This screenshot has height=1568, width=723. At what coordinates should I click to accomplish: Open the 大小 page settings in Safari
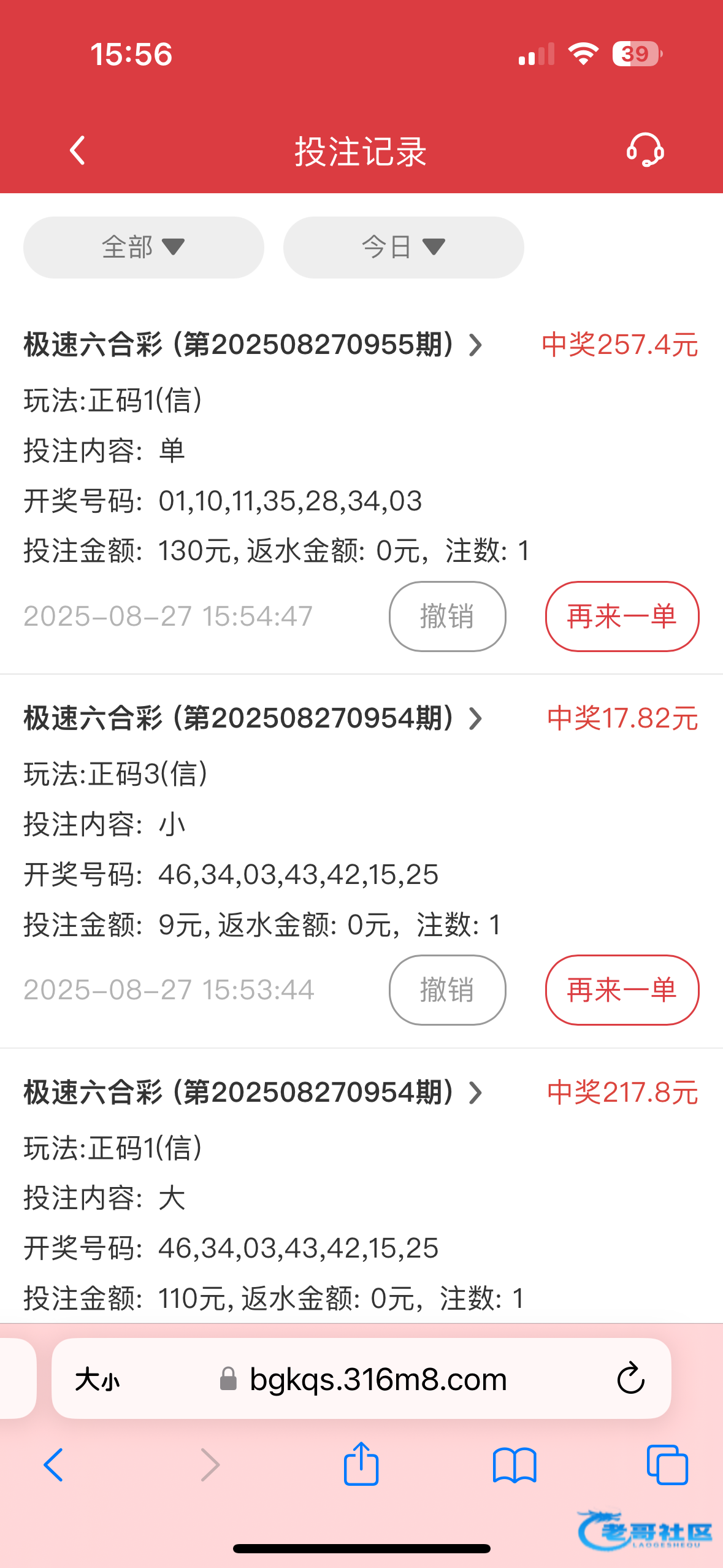[x=98, y=1380]
